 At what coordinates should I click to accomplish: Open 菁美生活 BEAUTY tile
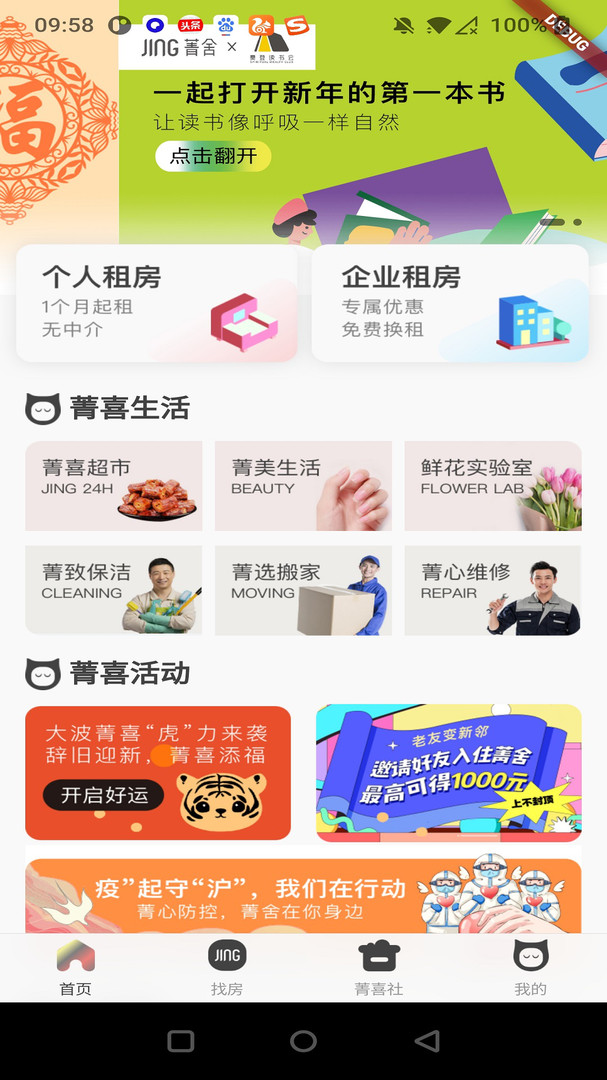point(303,486)
